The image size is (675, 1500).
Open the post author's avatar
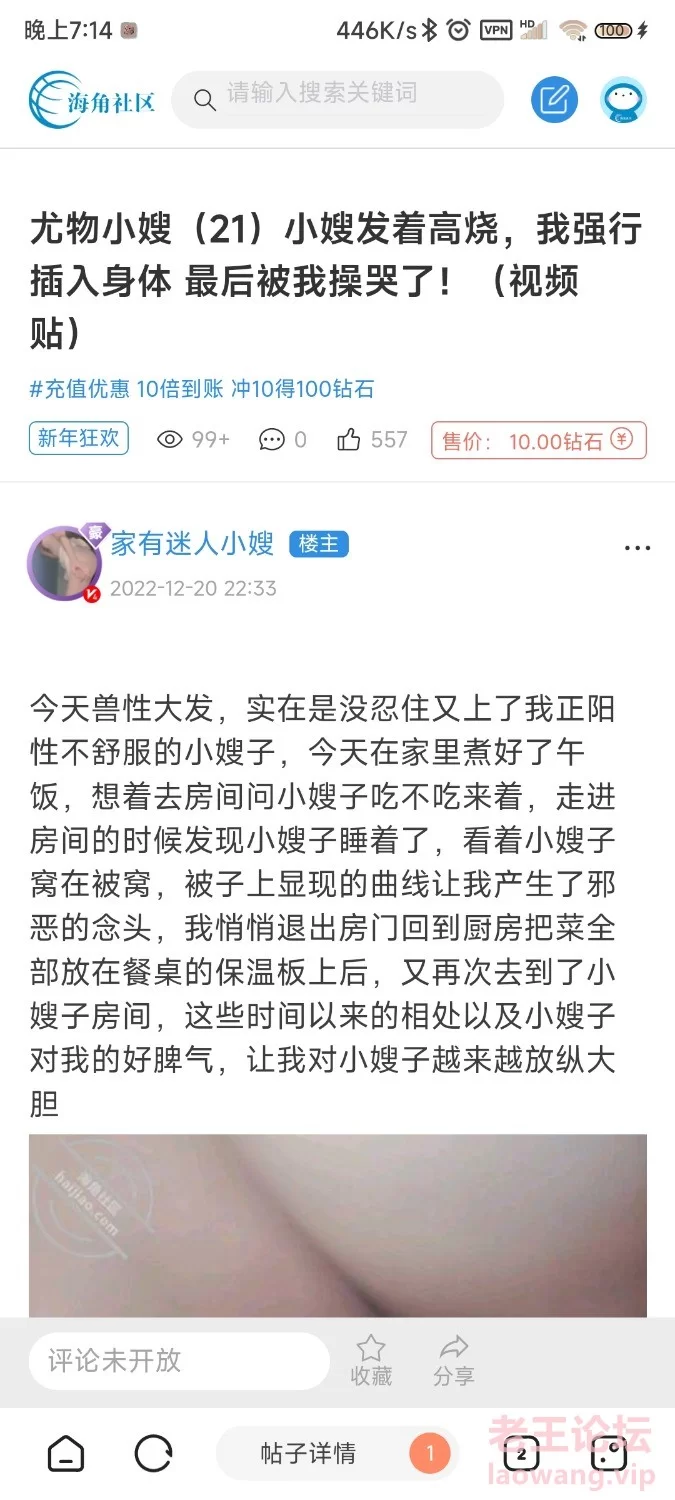click(65, 563)
